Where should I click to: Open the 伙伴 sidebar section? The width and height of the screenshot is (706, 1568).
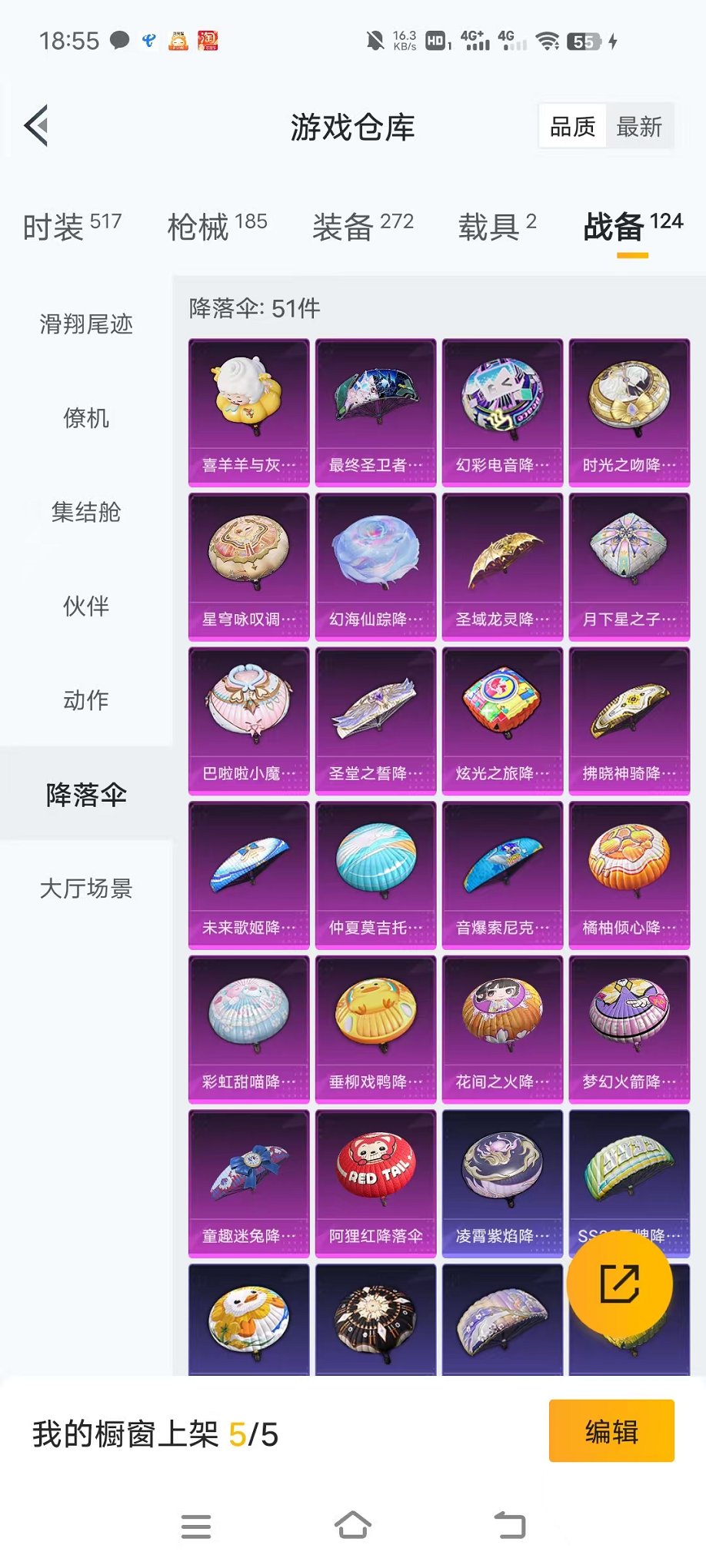pyautogui.click(x=85, y=606)
